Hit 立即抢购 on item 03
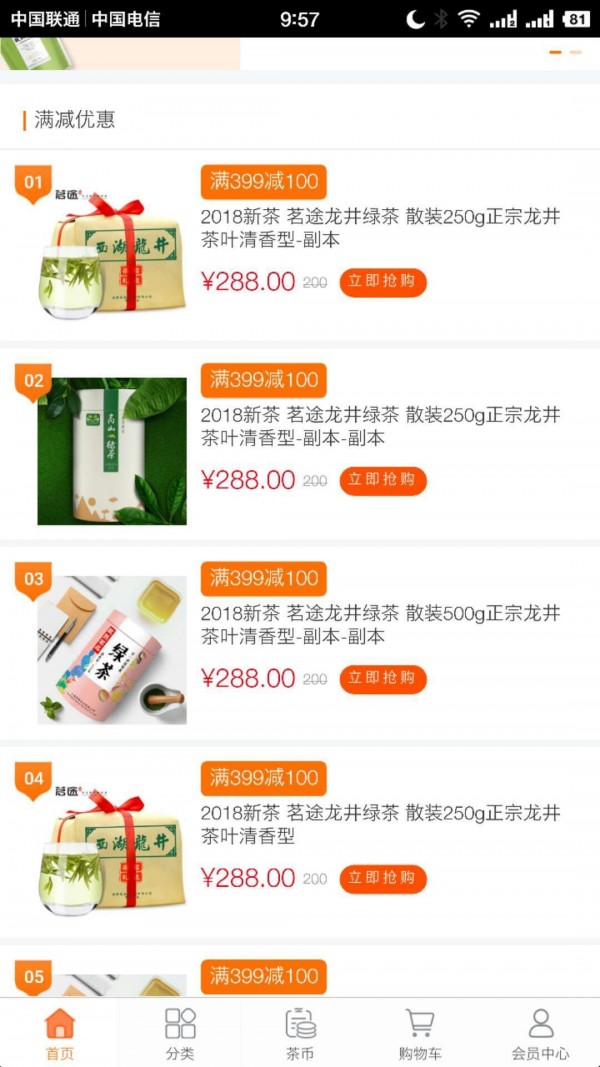 (x=383, y=679)
